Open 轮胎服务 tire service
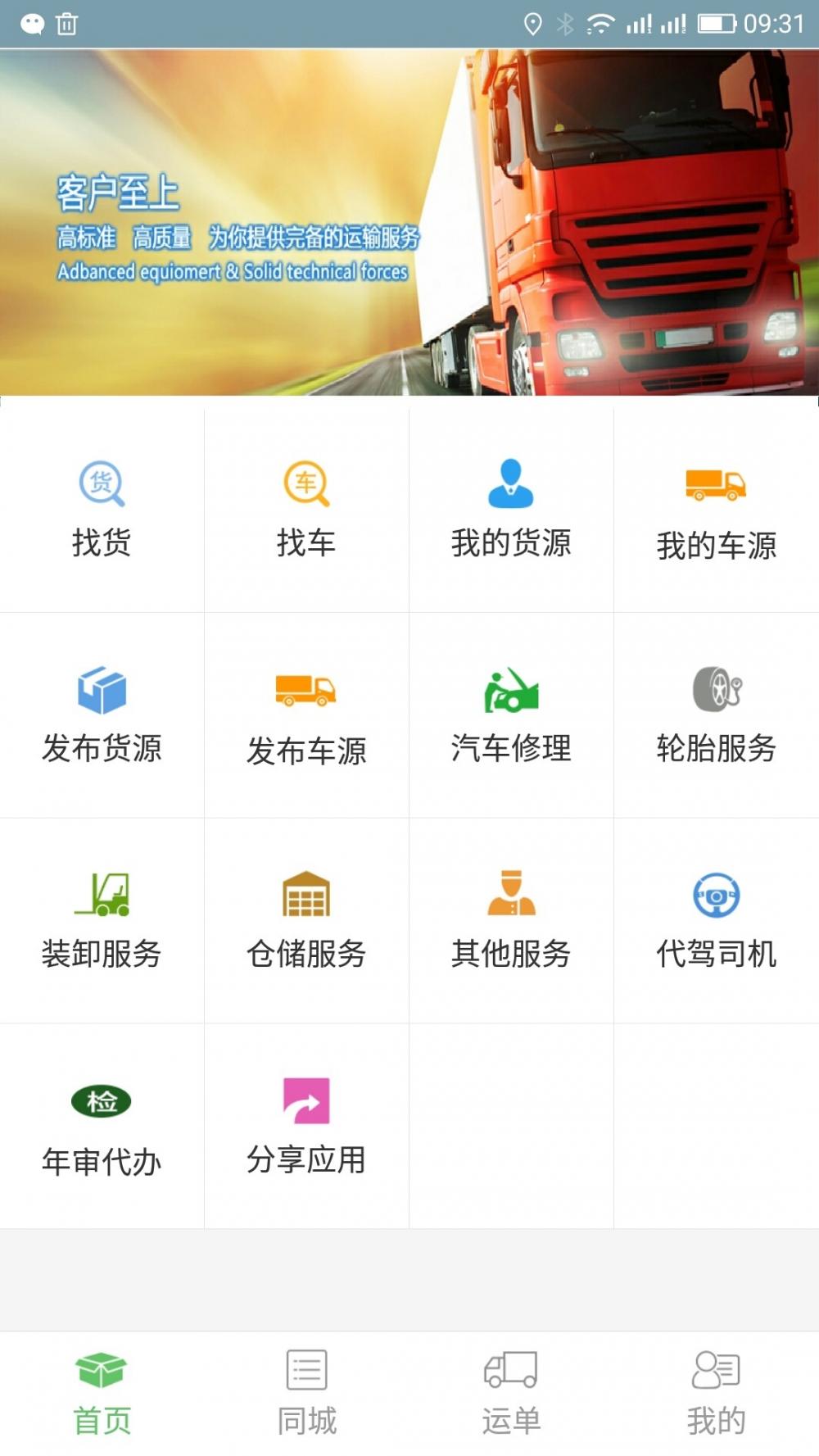819x1456 pixels. pyautogui.click(x=716, y=715)
